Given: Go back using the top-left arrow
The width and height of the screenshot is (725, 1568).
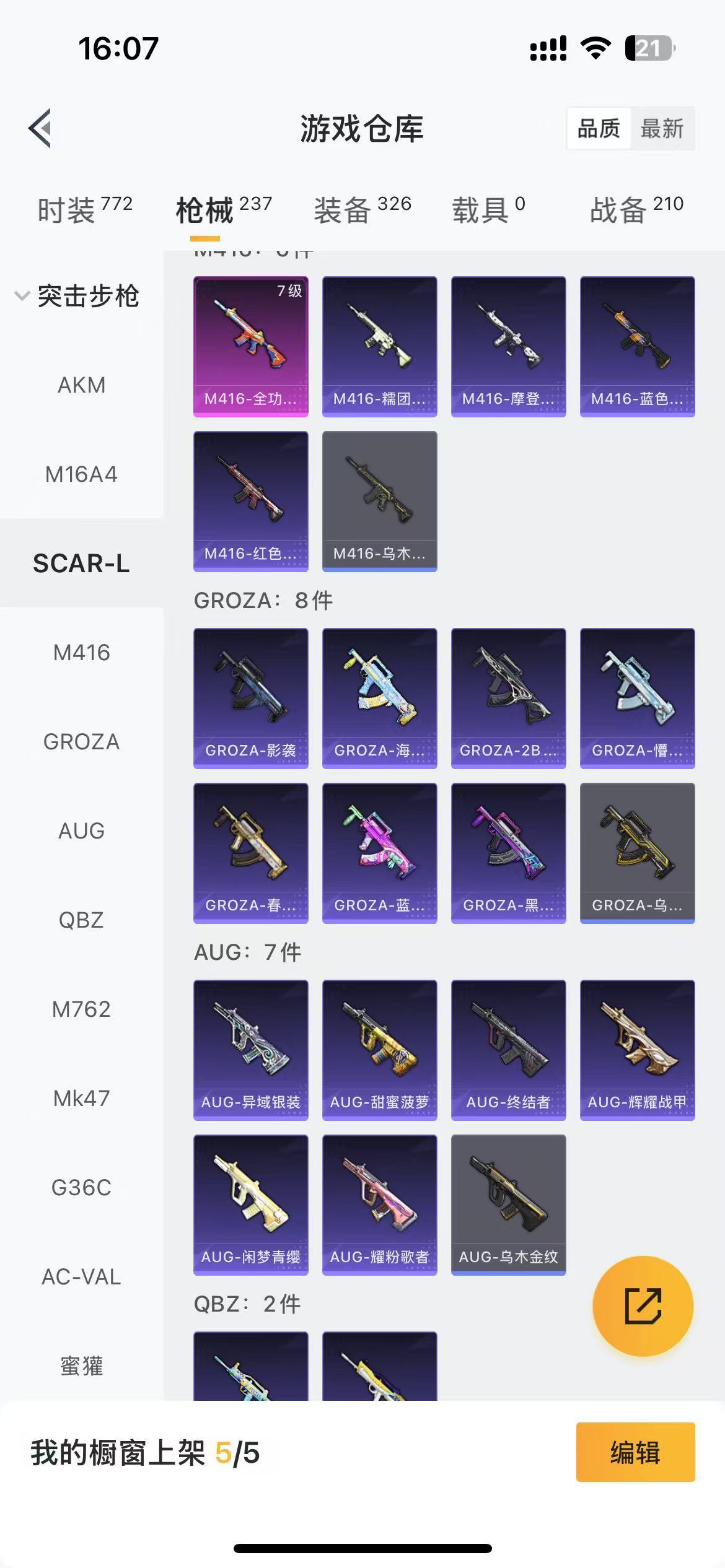Looking at the screenshot, I should click(x=40, y=128).
